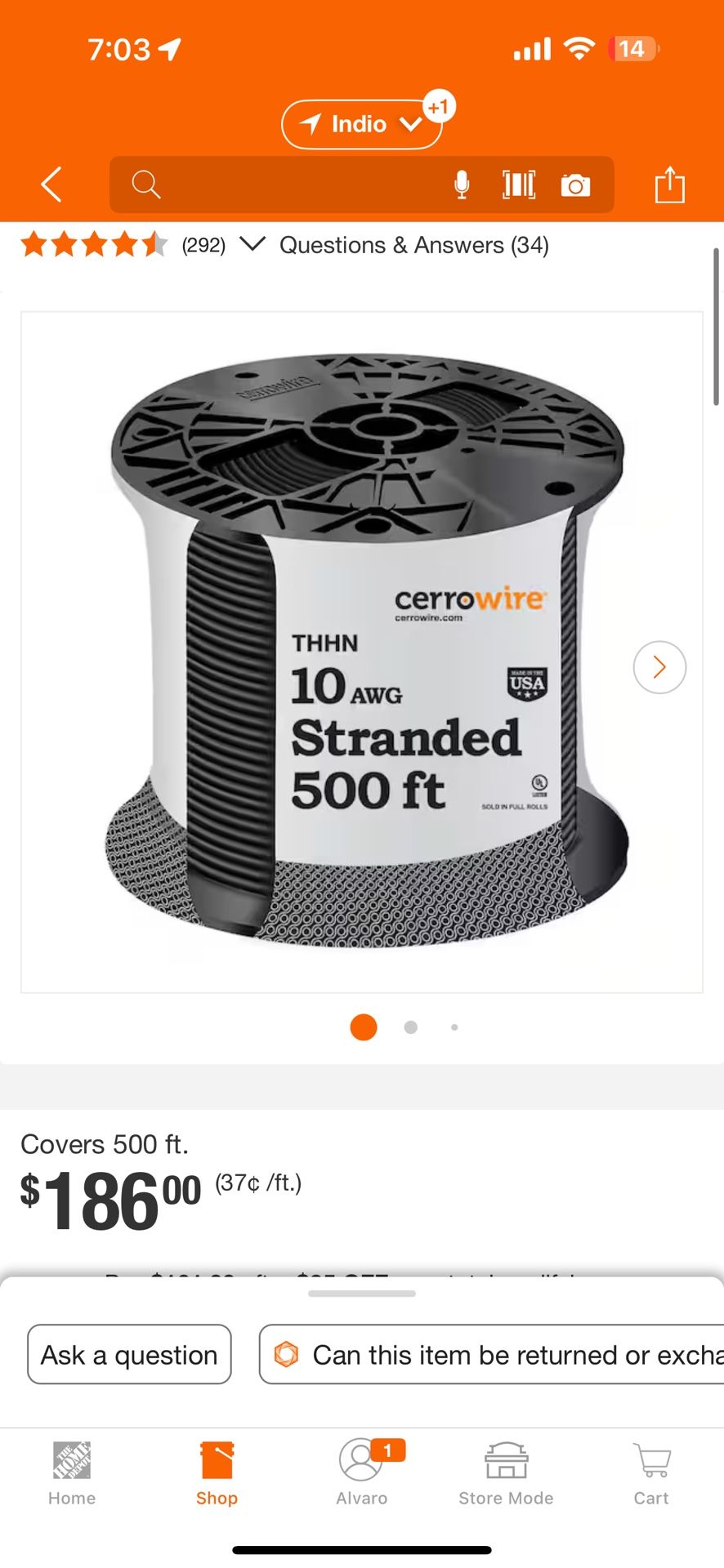The height and width of the screenshot is (1568, 724).
Task: Open the Cart tab
Action: pyautogui.click(x=651, y=1473)
